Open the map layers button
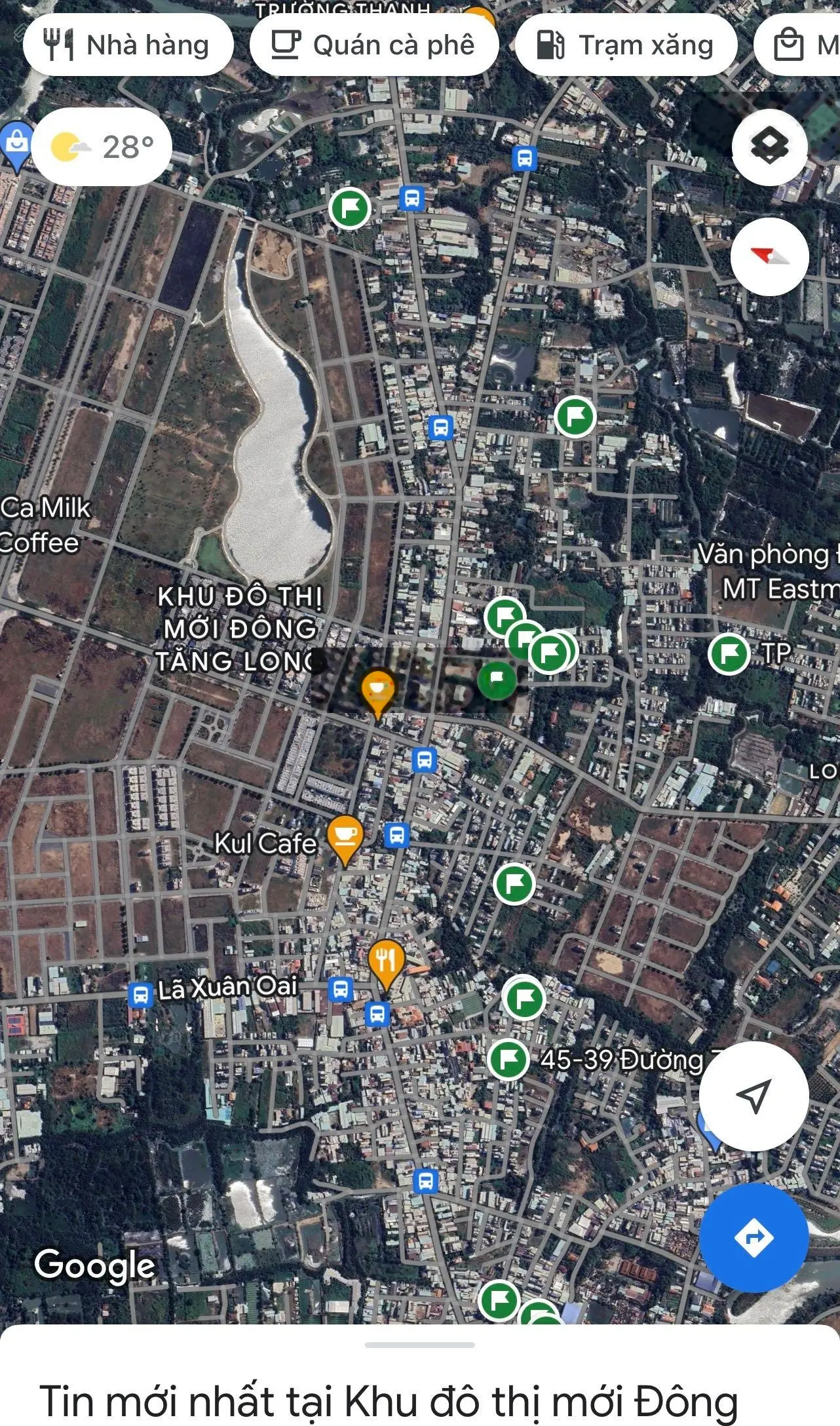The height and width of the screenshot is (1426, 840). pos(769,145)
